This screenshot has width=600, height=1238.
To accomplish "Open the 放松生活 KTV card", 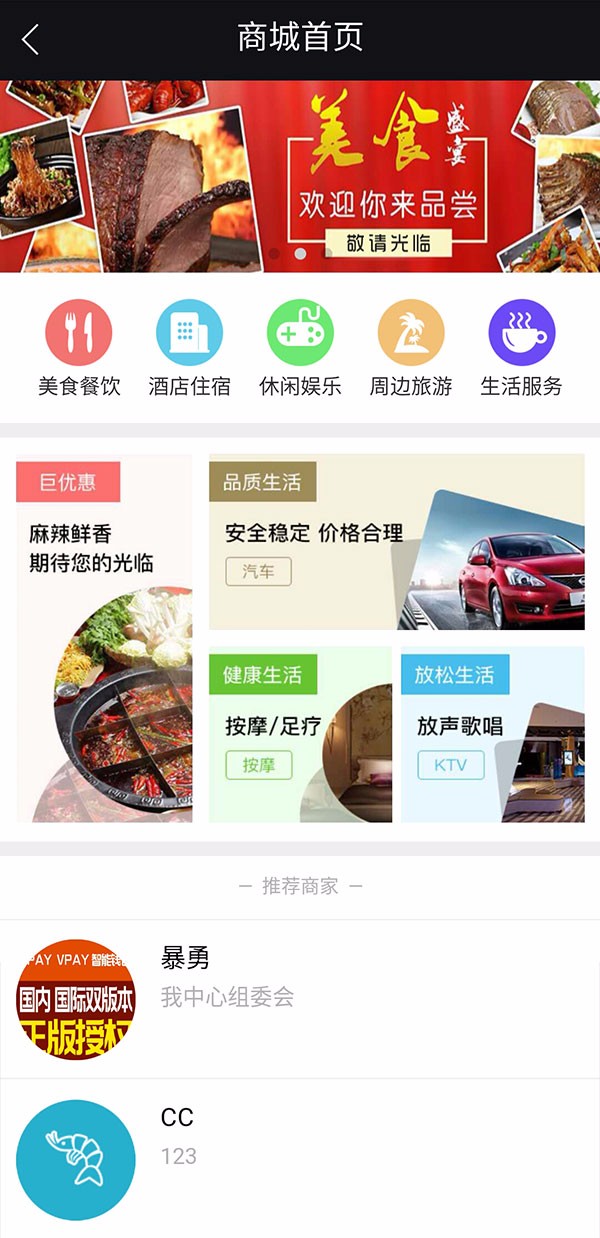I will click(x=492, y=734).
